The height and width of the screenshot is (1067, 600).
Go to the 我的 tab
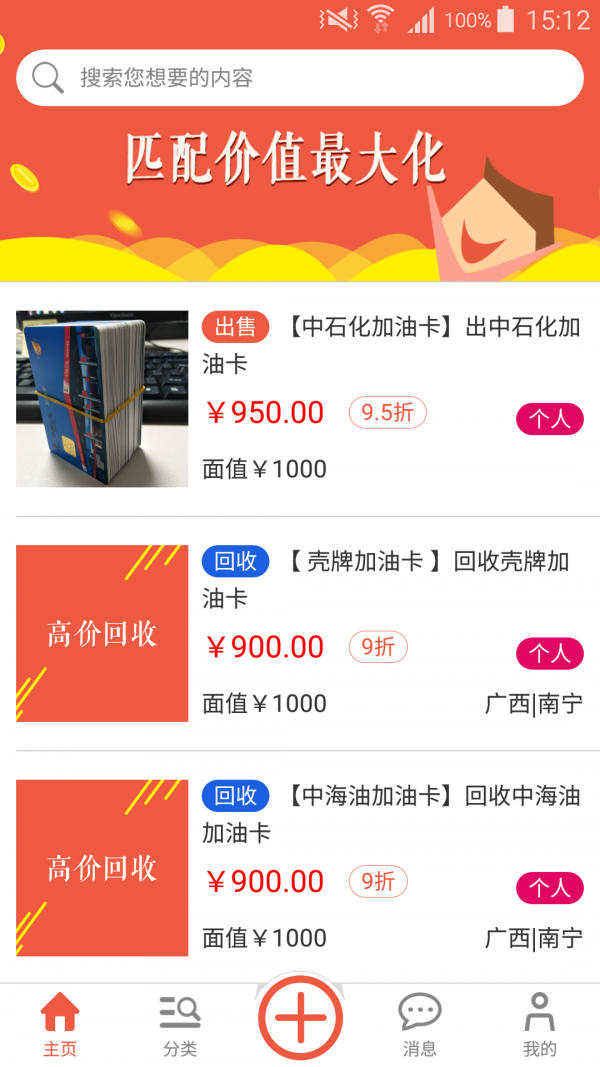pyautogui.click(x=539, y=1025)
